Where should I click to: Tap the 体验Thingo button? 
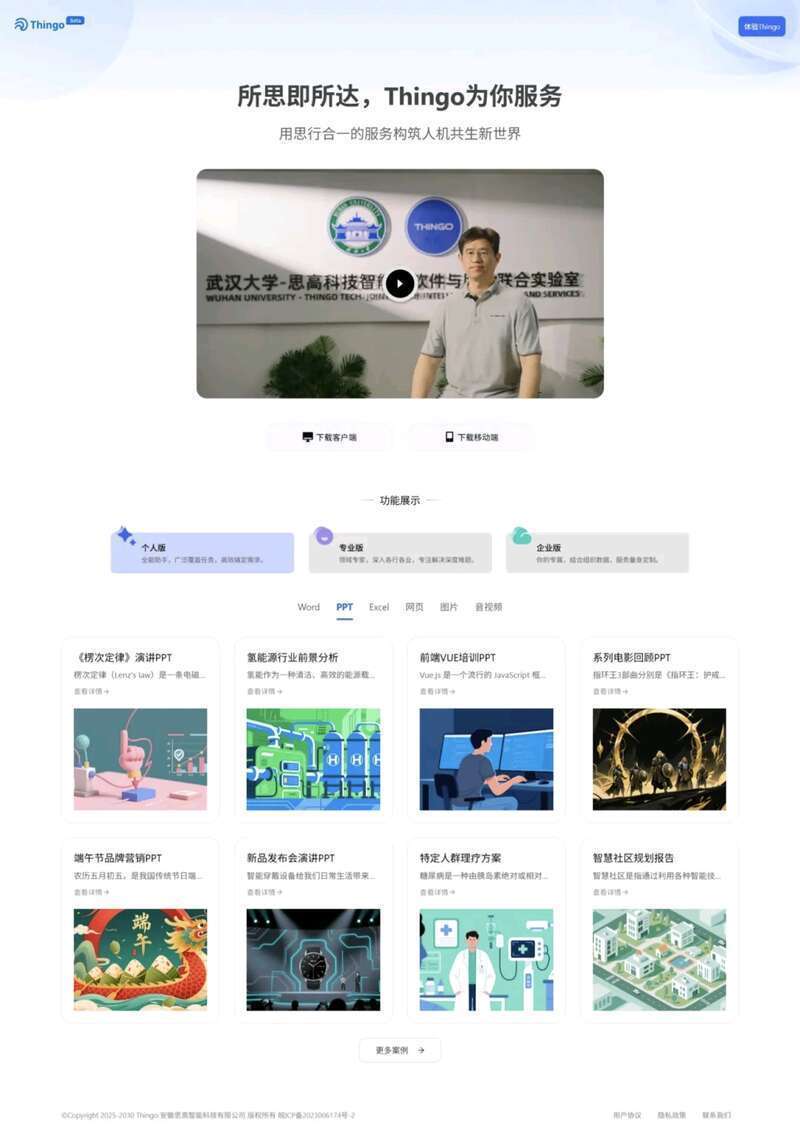tap(761, 27)
